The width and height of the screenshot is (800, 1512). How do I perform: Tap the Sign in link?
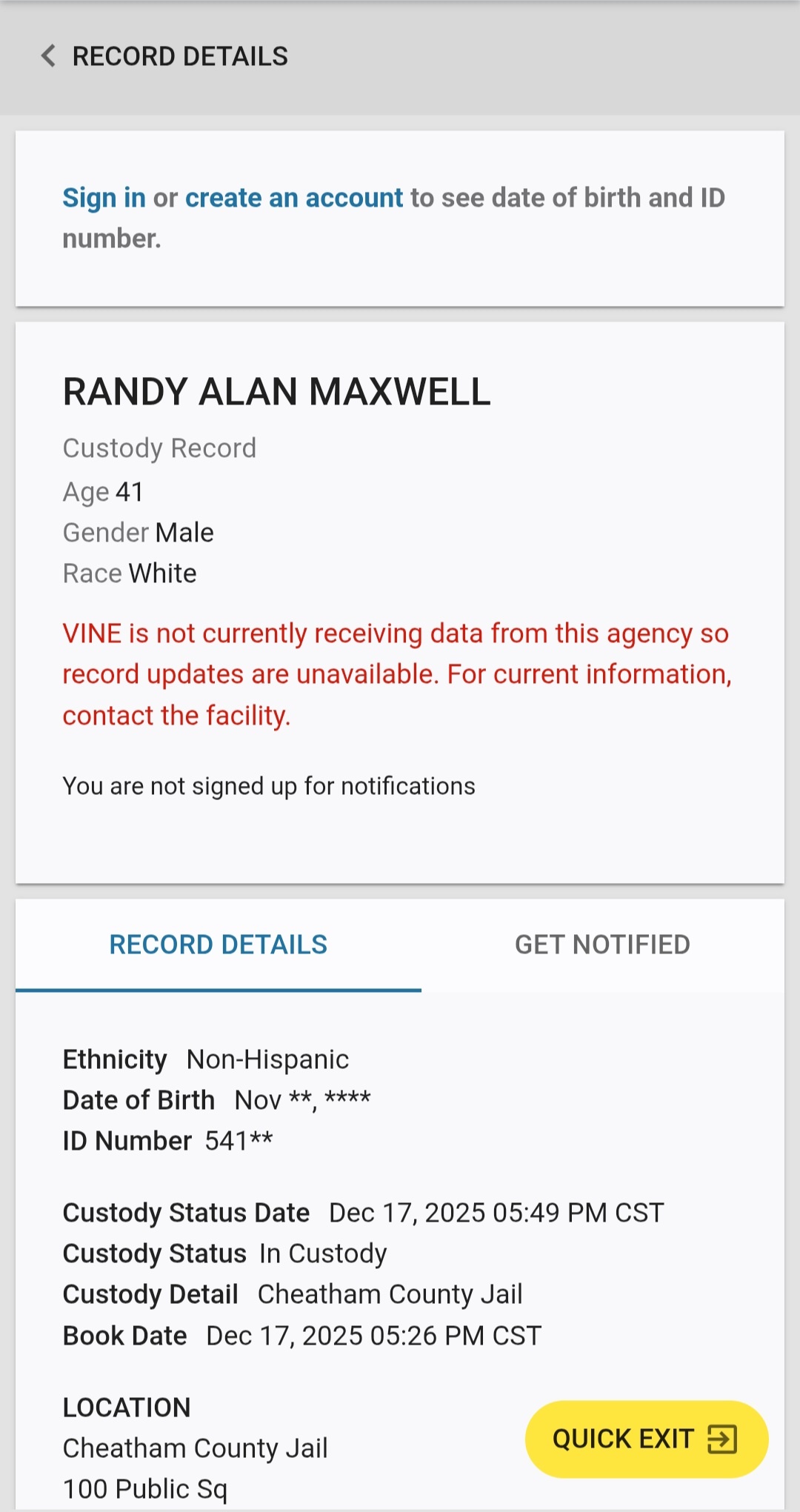(104, 198)
